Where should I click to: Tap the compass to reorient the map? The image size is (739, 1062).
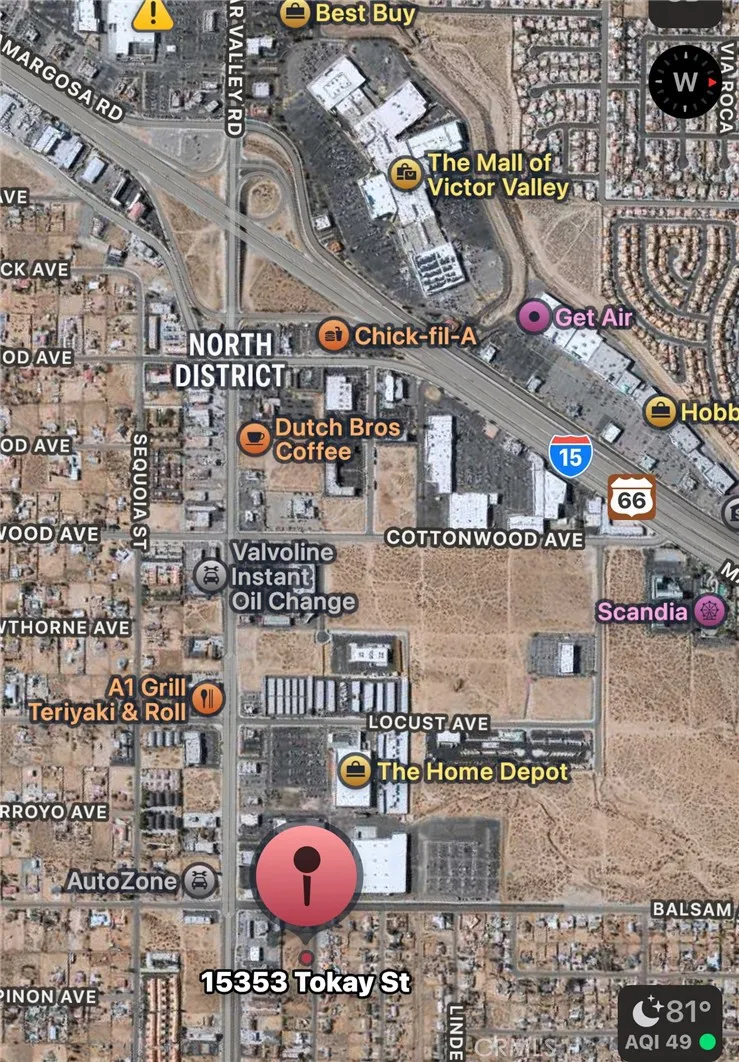tap(684, 82)
